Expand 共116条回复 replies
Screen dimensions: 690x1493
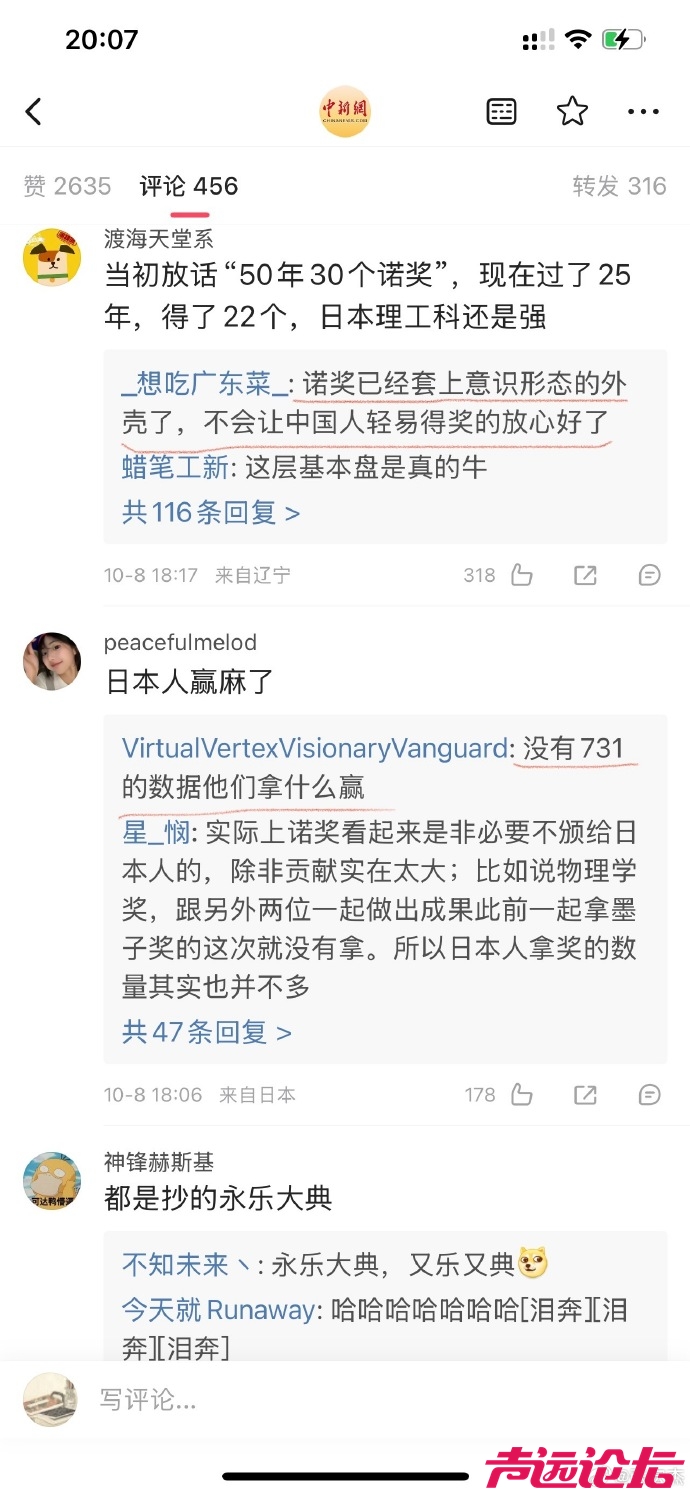[210, 513]
